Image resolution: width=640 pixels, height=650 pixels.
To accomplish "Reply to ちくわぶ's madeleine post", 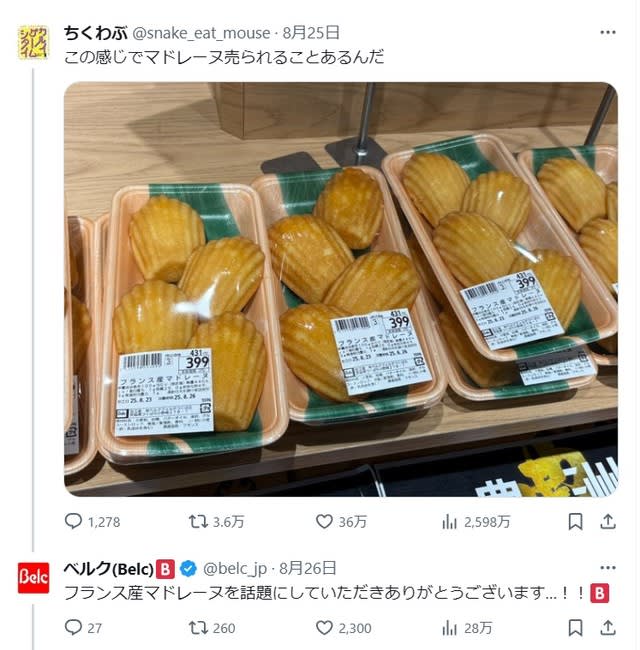I will point(74,521).
